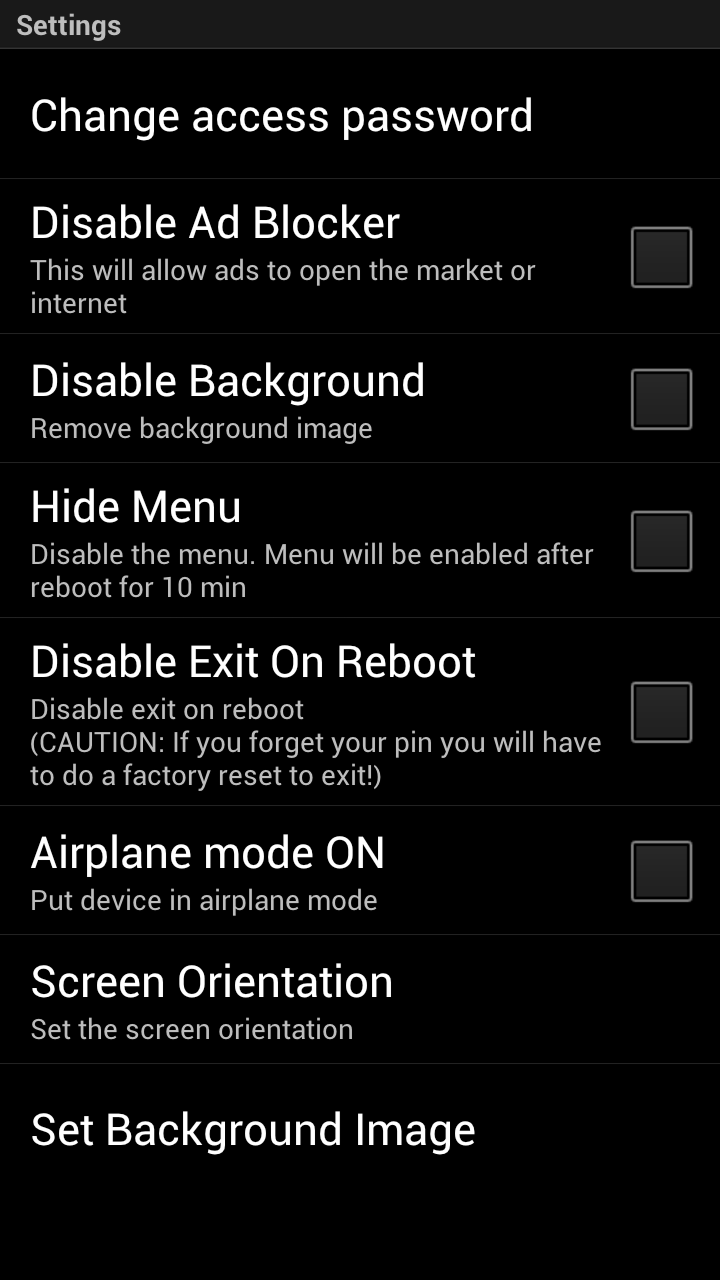Tap the menu reboot description text
Viewport: 720px width, 1280px height.
coord(311,570)
